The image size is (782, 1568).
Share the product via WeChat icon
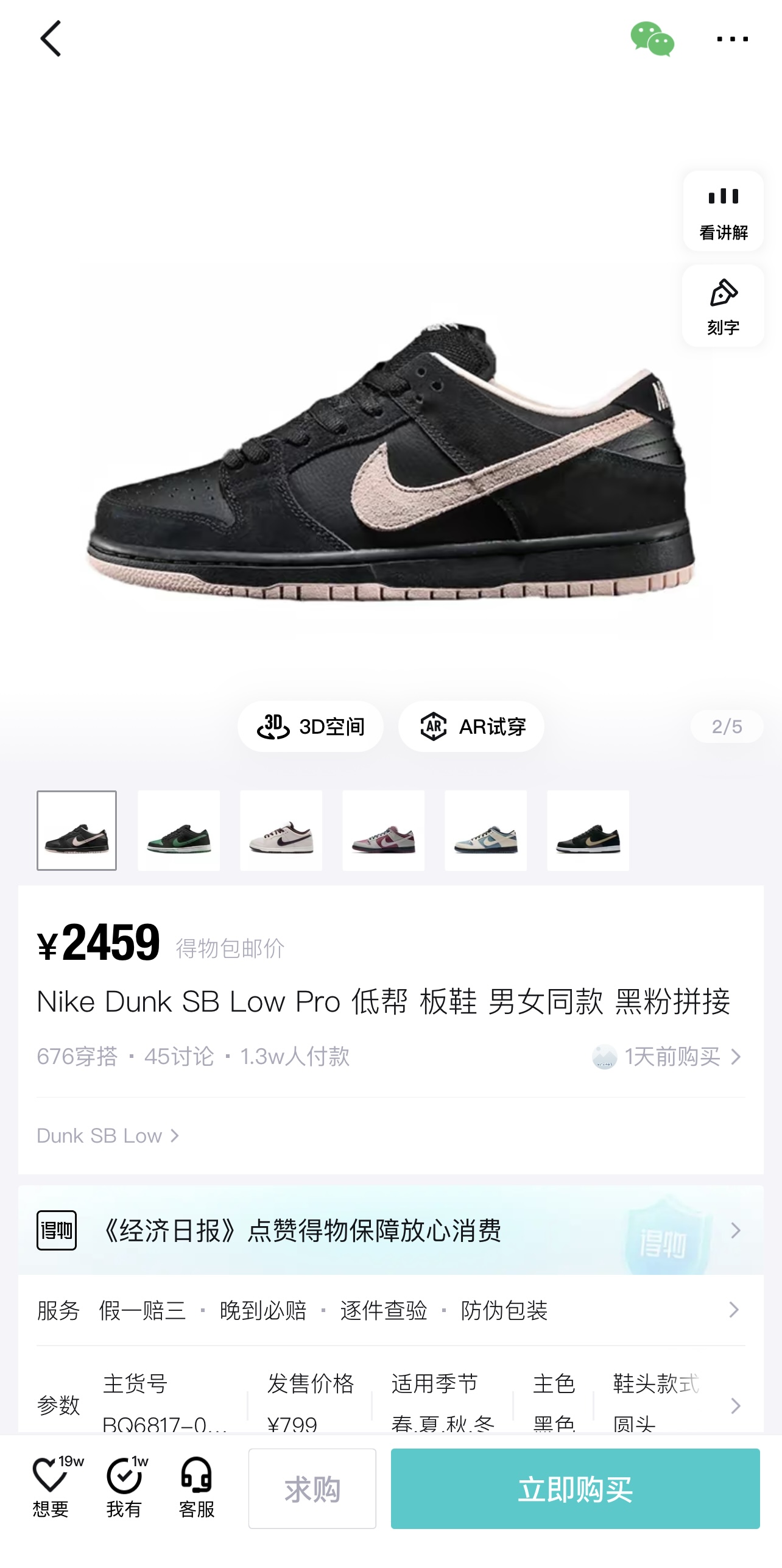[652, 39]
